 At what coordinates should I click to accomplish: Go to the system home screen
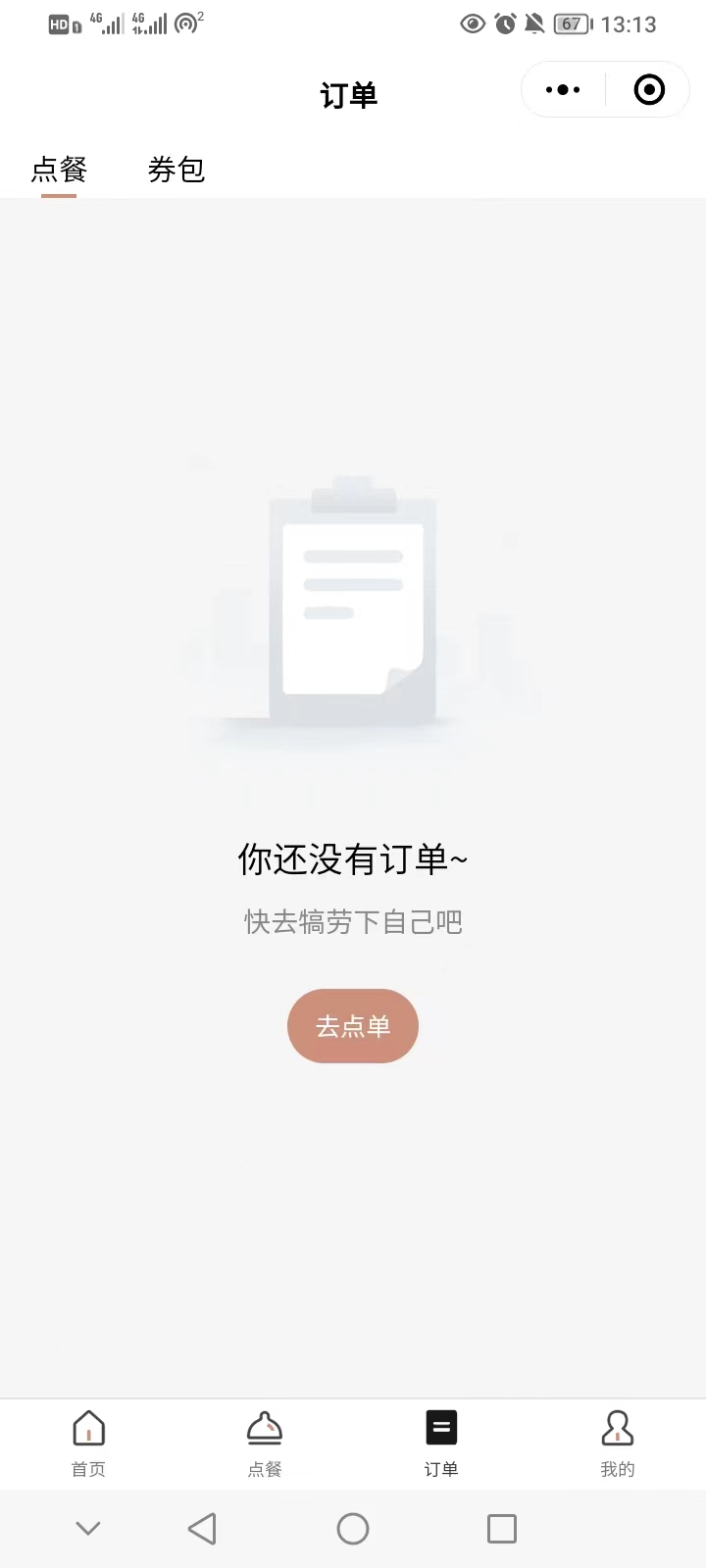(x=353, y=1529)
